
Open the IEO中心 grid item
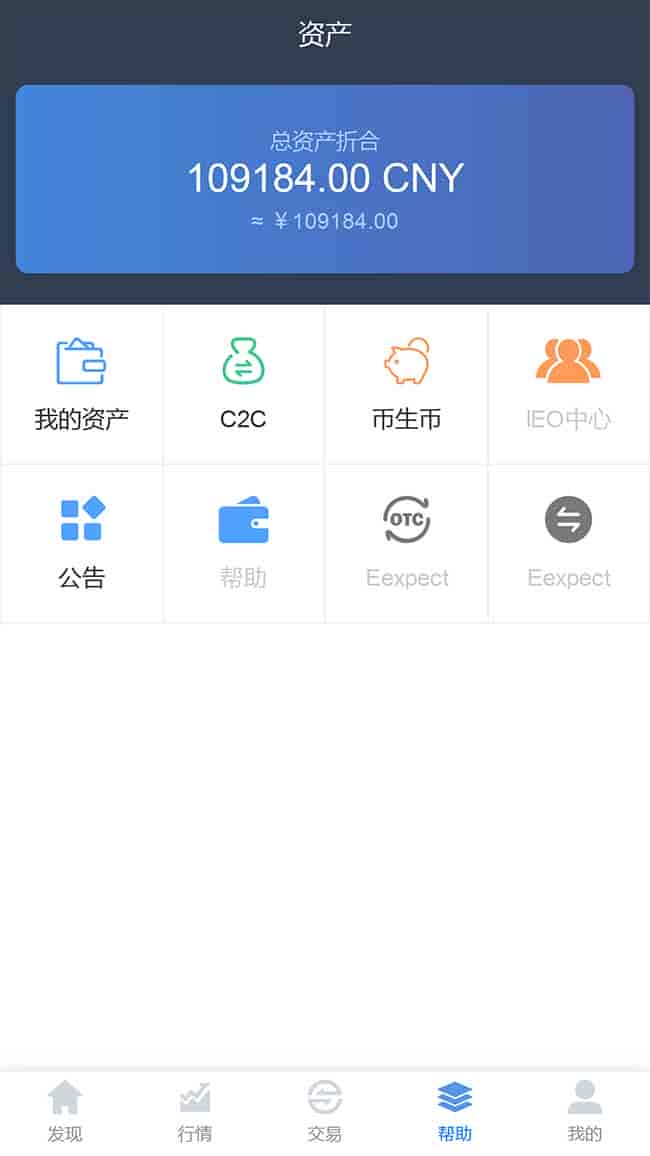click(568, 384)
